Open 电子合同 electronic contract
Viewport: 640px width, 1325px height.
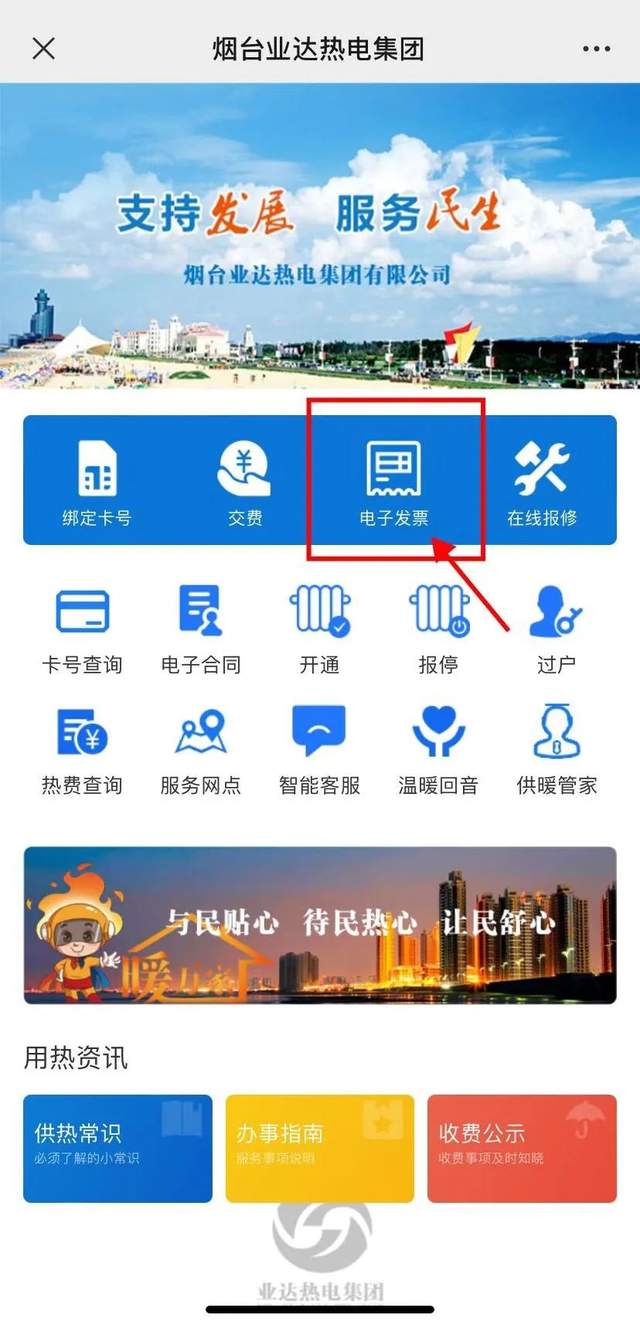tap(200, 630)
